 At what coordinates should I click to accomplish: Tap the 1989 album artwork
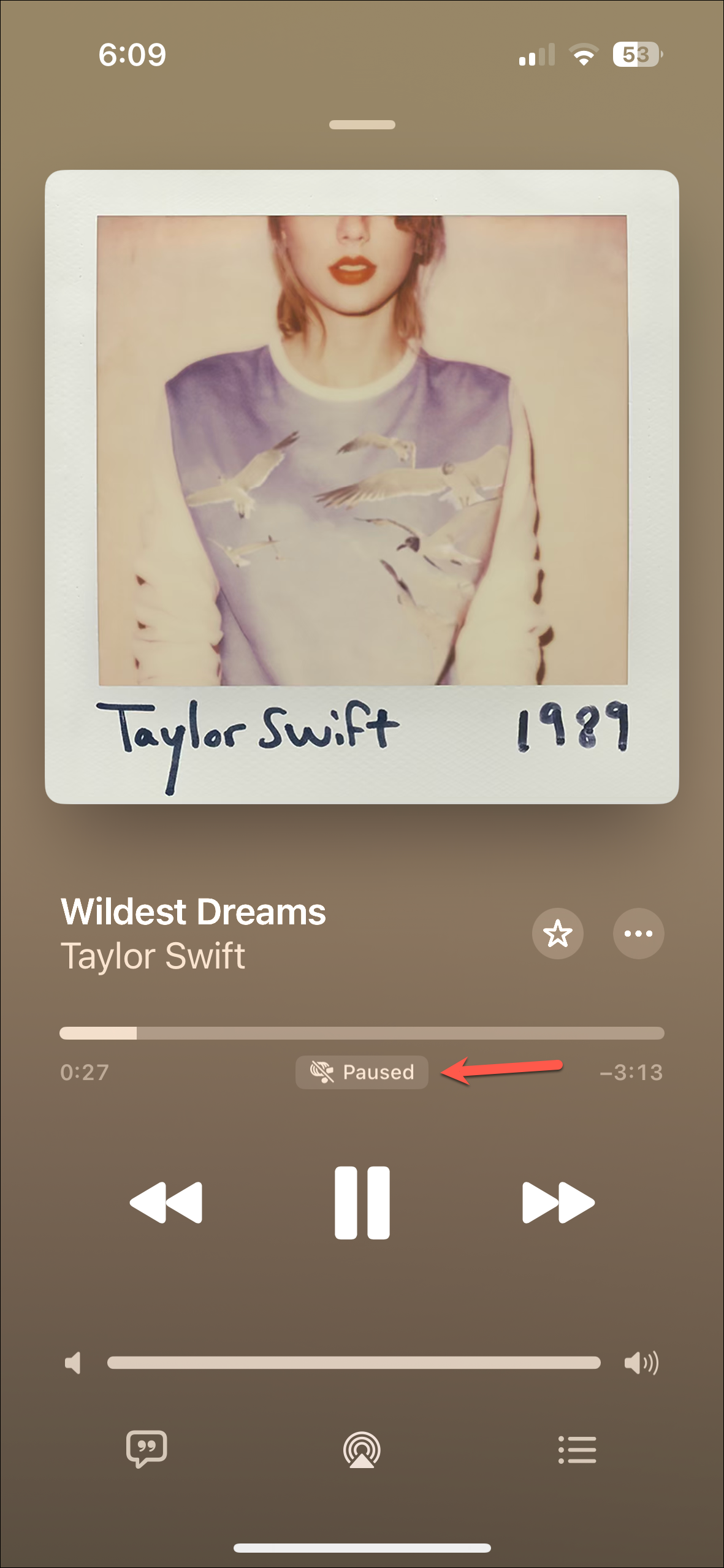coord(362,487)
